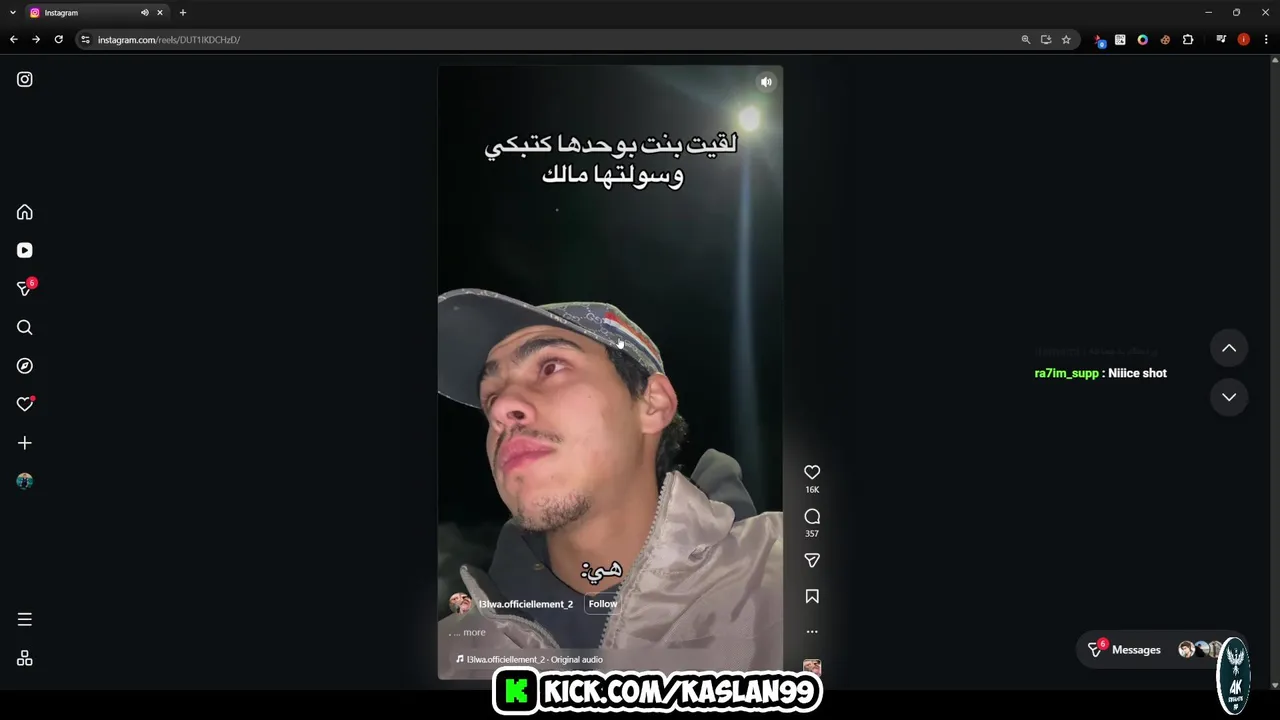Mute the reel's audio
This screenshot has height=720, width=1280.
click(x=766, y=82)
